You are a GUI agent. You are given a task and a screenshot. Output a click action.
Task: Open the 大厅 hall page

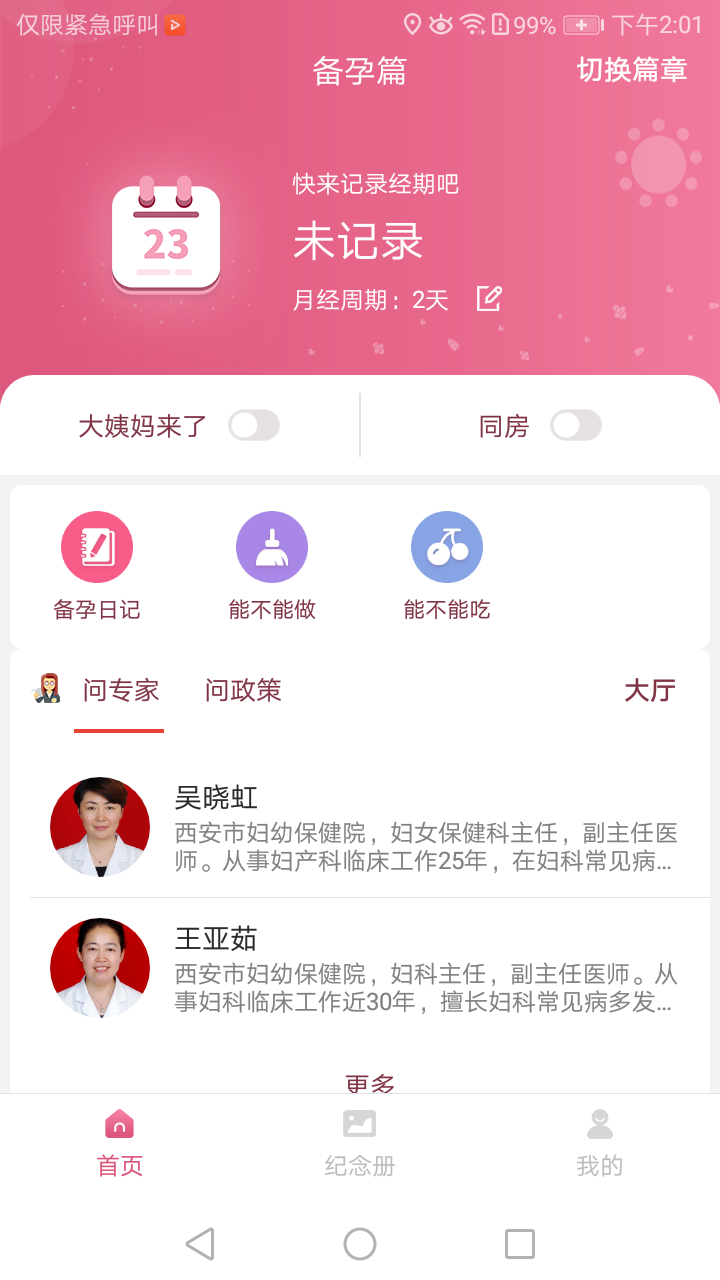[x=650, y=690]
